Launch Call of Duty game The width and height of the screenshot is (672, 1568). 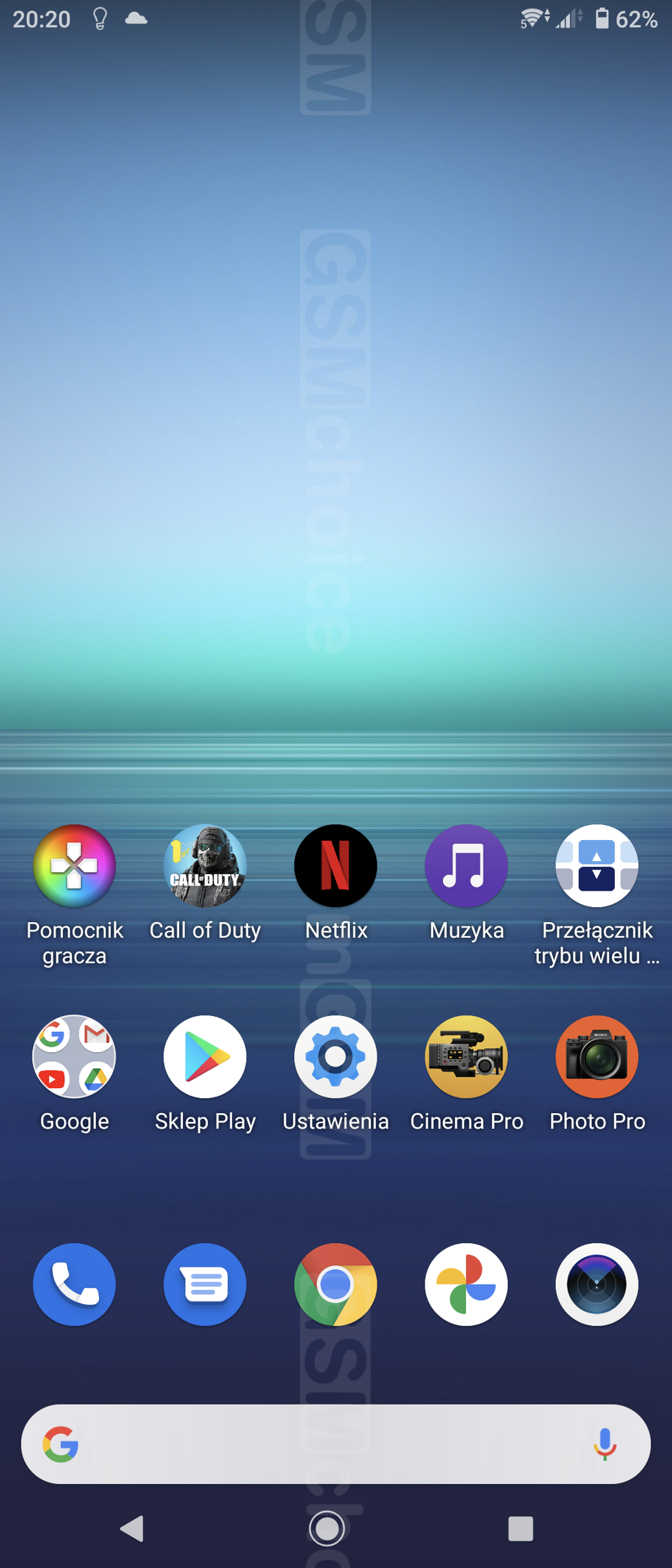pos(205,866)
